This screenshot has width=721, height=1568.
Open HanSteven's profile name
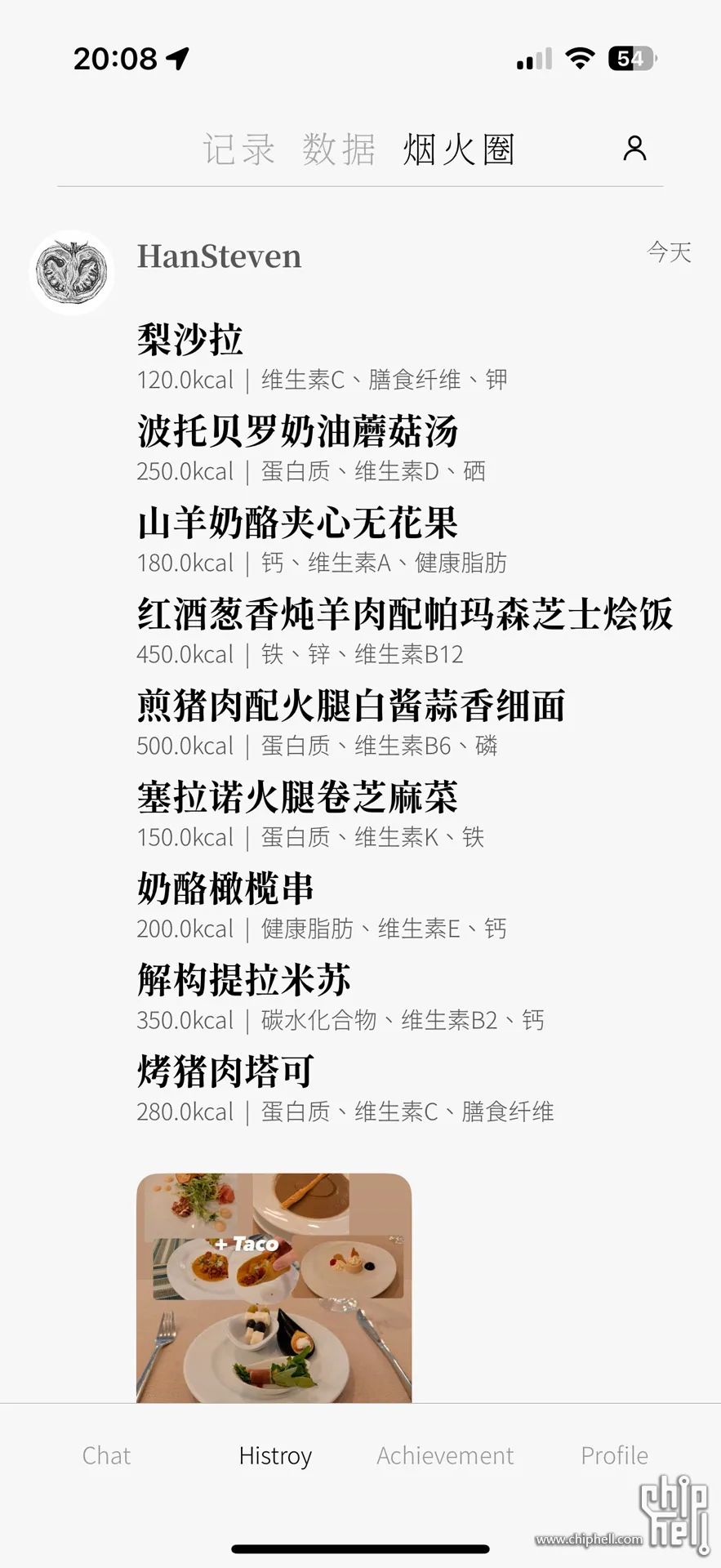click(219, 256)
